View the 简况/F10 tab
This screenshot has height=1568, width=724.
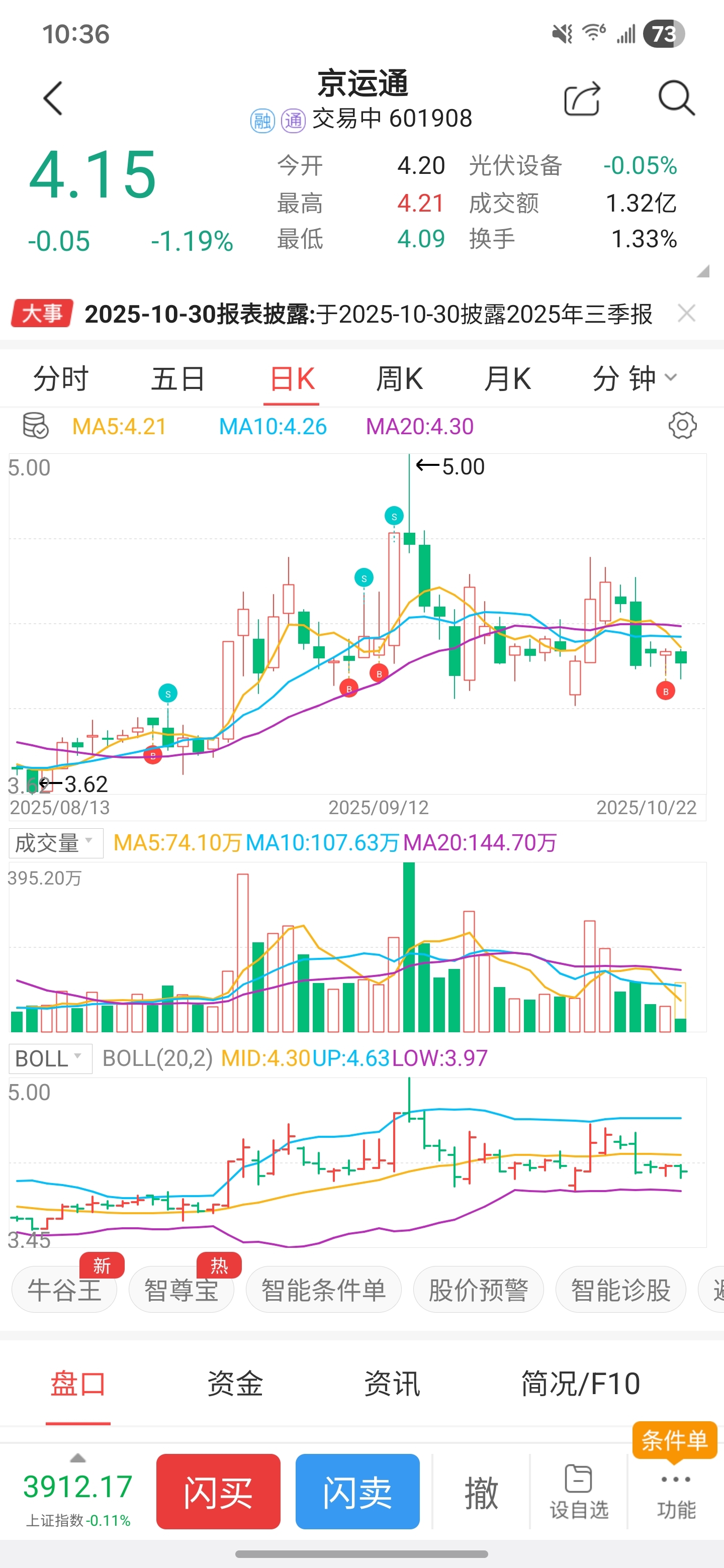tap(580, 1384)
